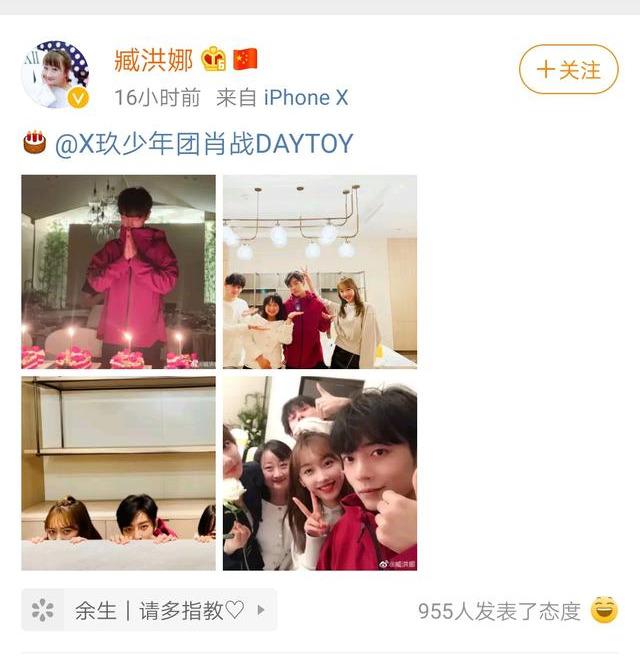
Task: Follow 臧洪娜 with the 关注 button
Action: (x=568, y=70)
